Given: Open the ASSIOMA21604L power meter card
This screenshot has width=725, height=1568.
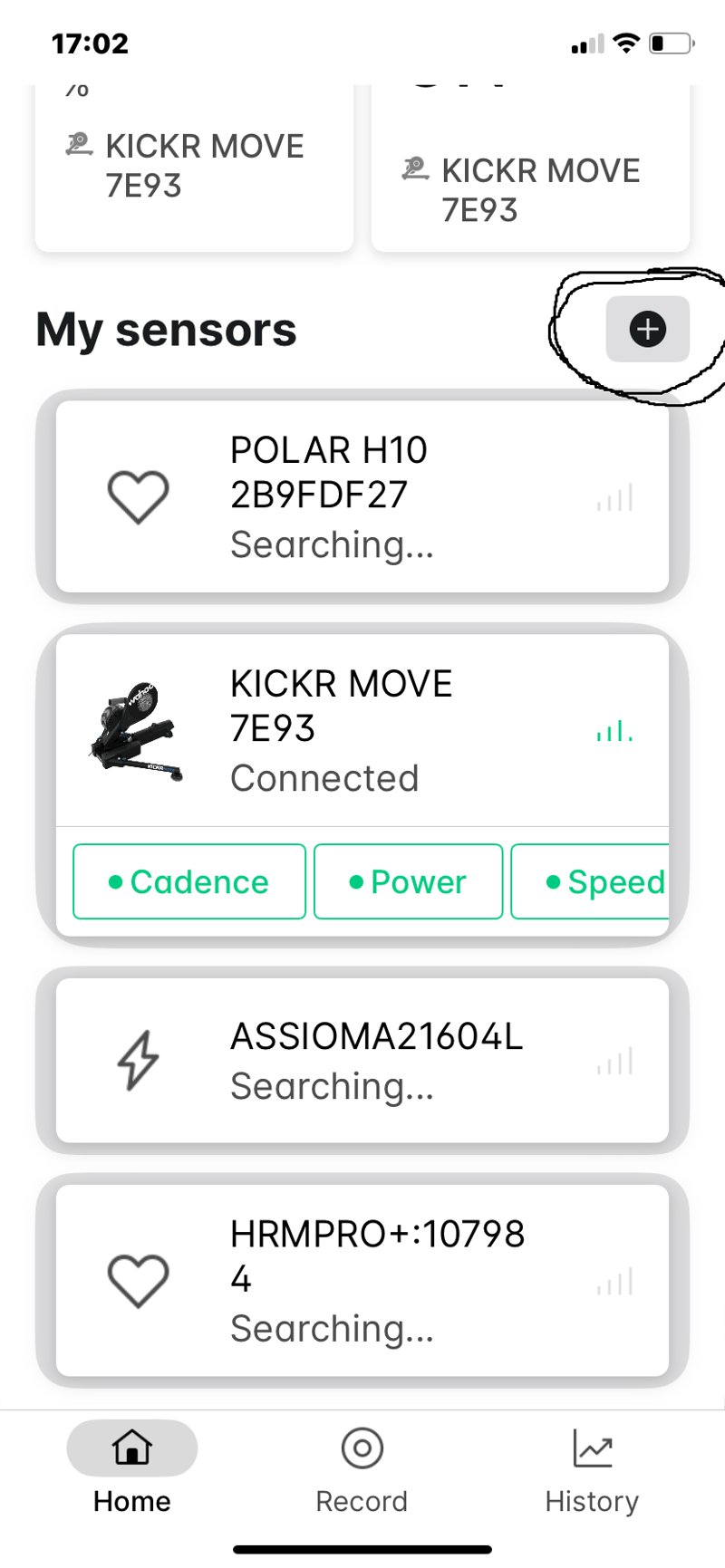Looking at the screenshot, I should coord(362,1060).
